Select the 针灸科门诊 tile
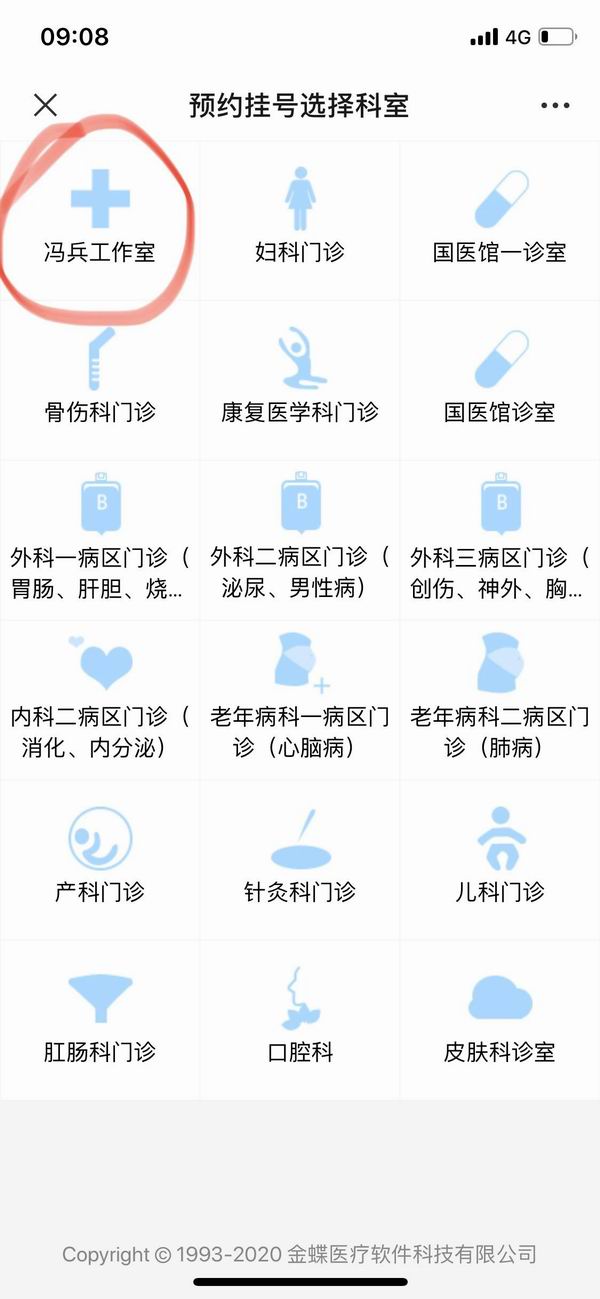The image size is (600, 1299). tap(300, 861)
